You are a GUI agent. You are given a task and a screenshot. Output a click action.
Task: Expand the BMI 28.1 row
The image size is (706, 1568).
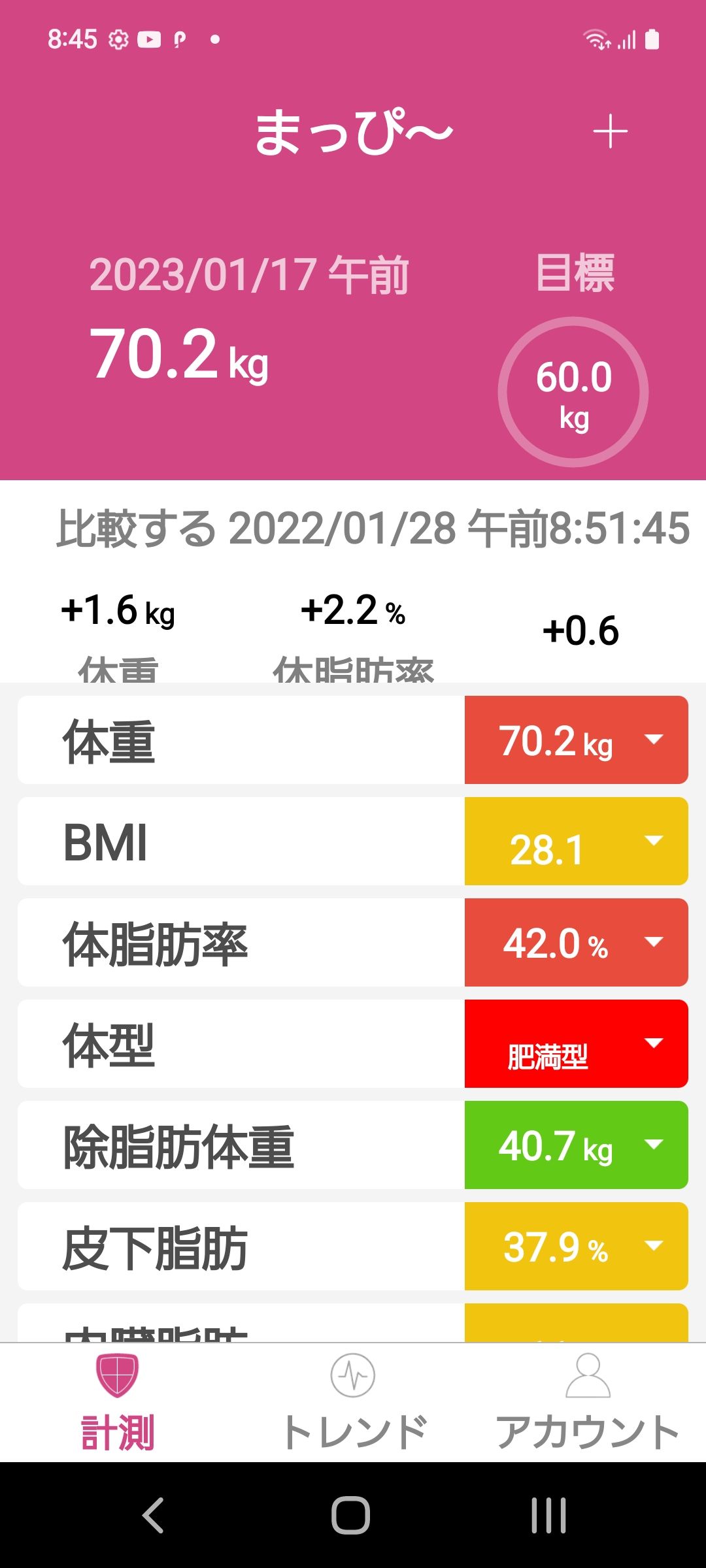point(353,841)
